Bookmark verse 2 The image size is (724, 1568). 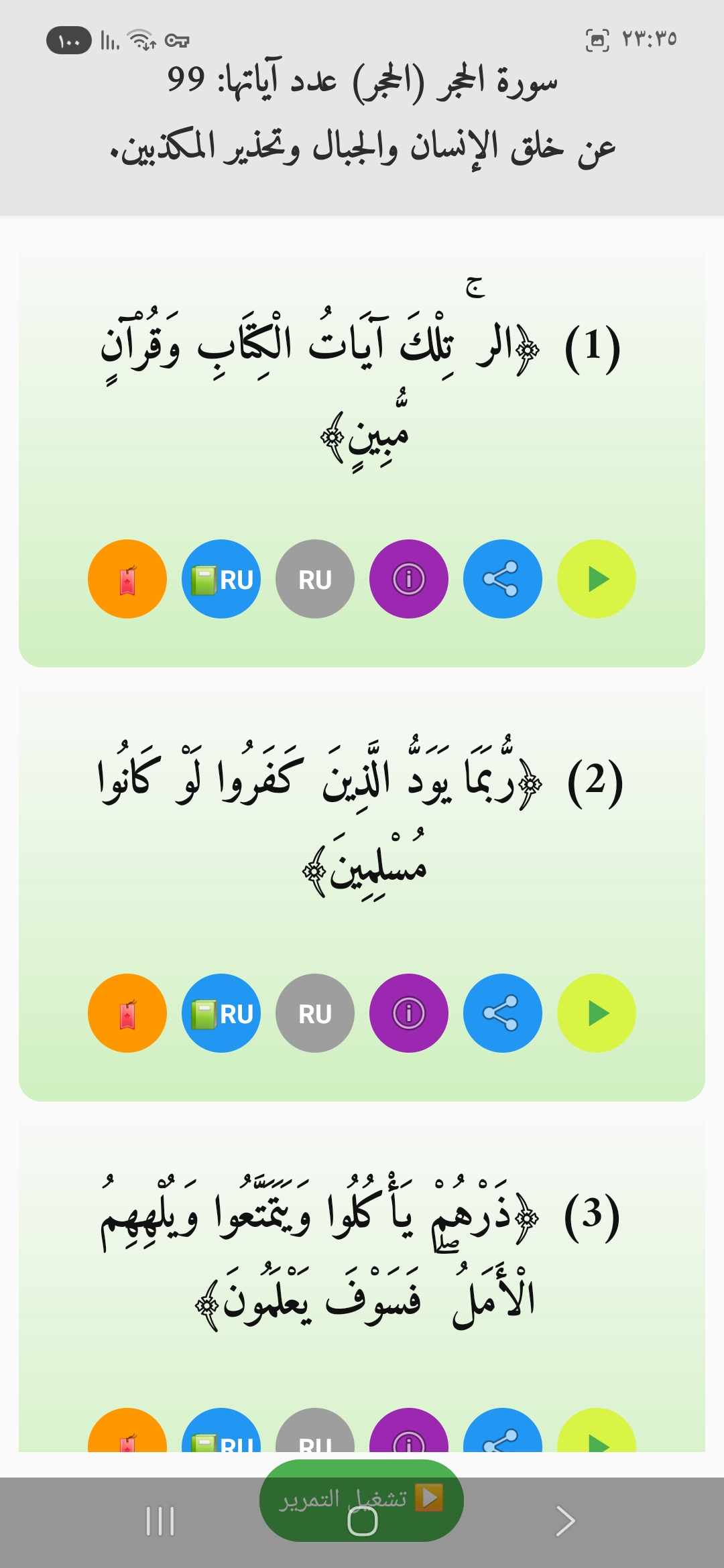(x=127, y=1013)
